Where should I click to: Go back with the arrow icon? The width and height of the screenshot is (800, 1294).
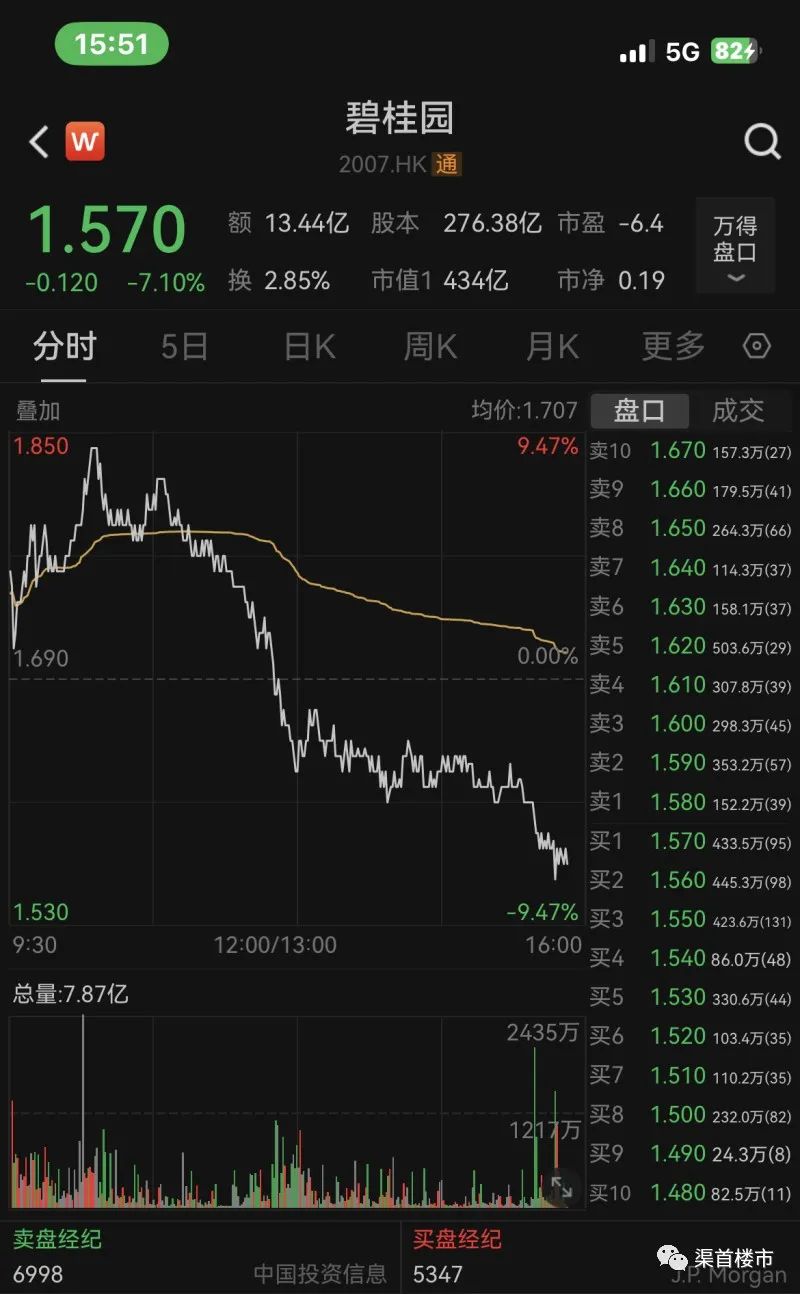coord(39,142)
